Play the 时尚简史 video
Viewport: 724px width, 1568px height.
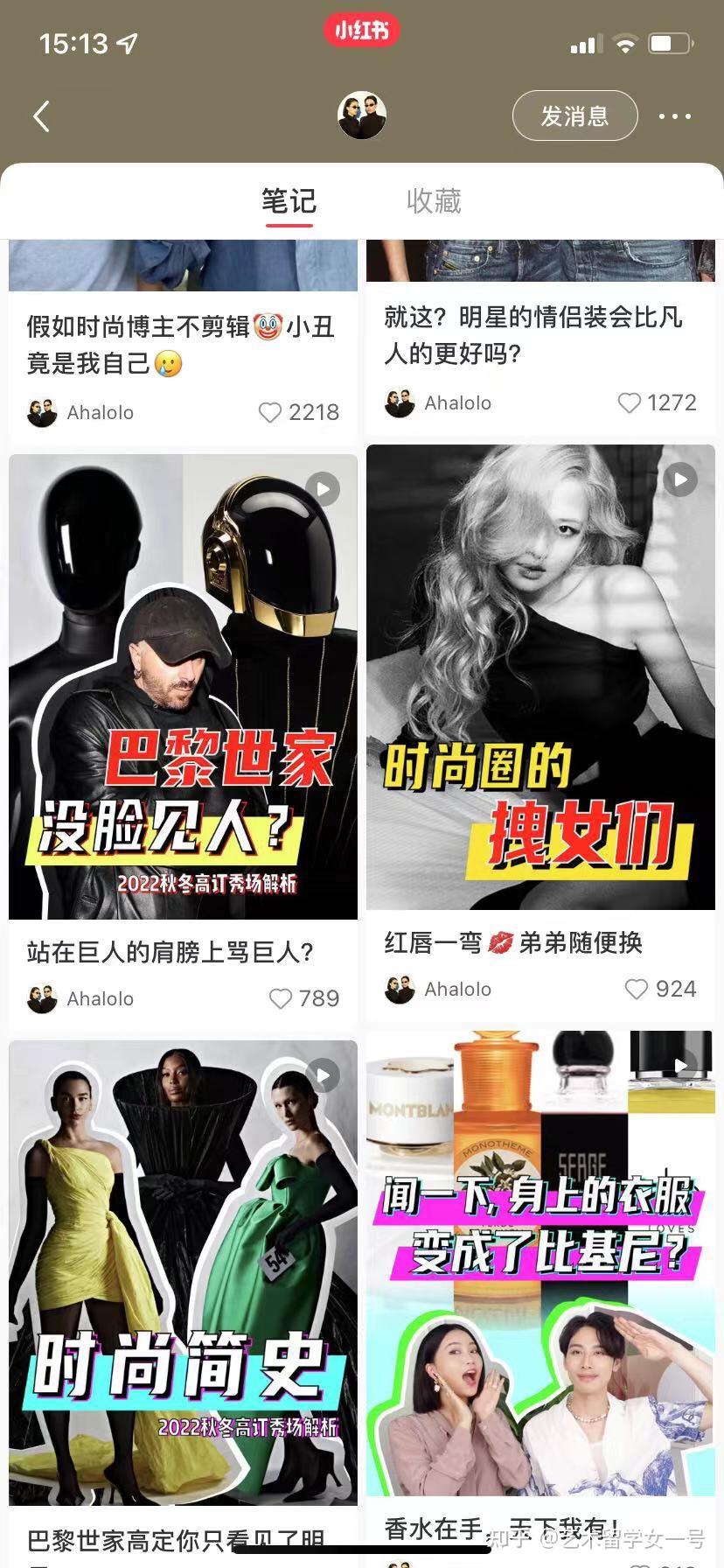[322, 1075]
